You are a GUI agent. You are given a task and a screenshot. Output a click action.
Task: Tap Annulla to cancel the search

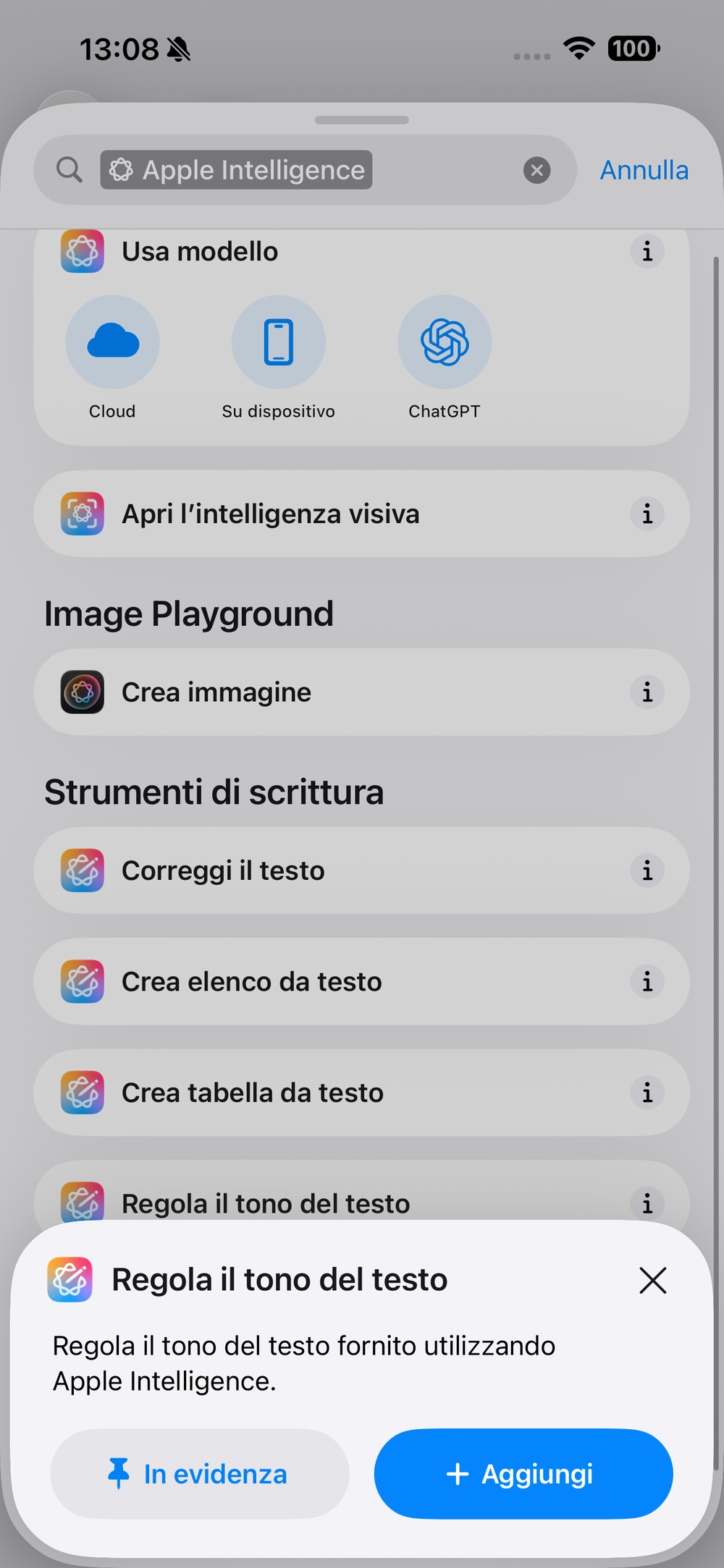644,170
